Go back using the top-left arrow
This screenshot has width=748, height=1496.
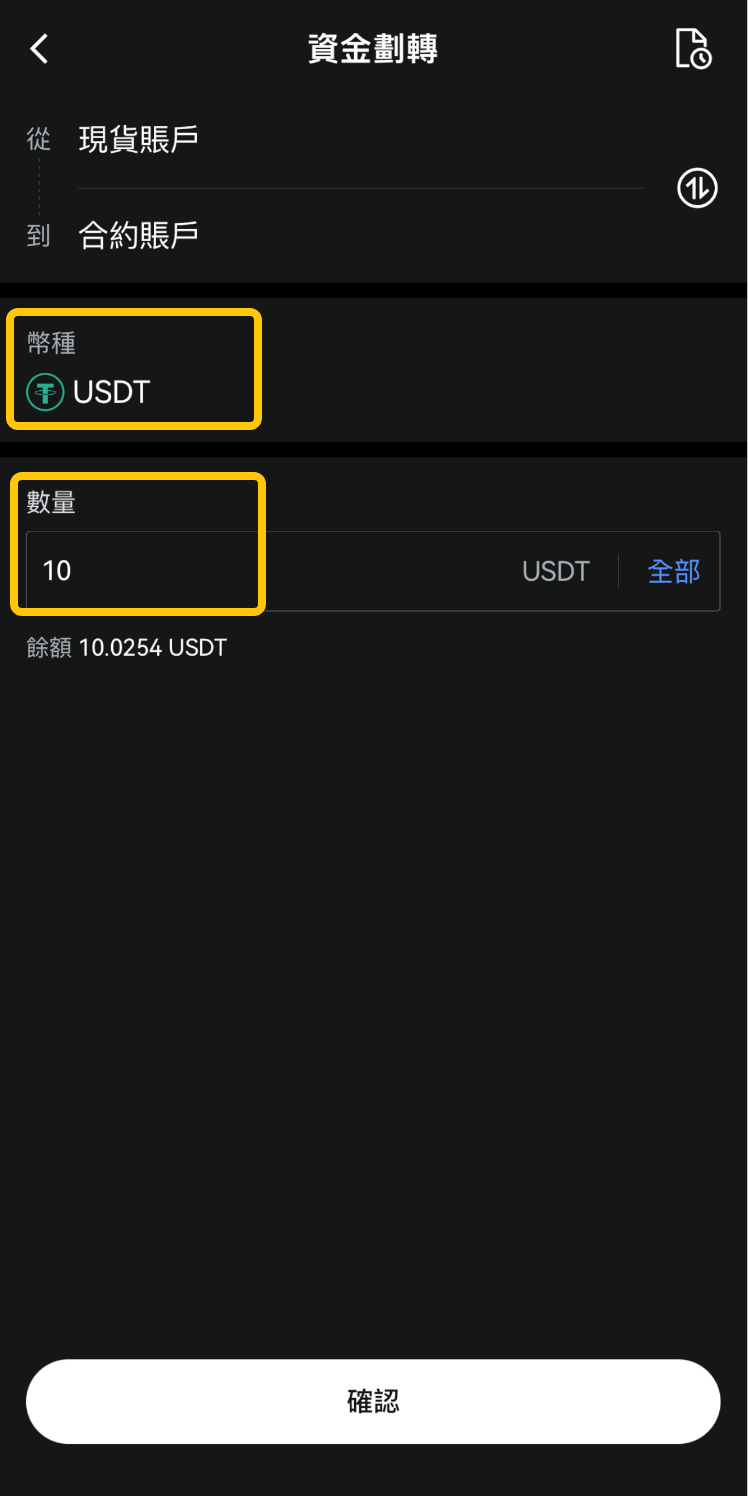[39, 48]
